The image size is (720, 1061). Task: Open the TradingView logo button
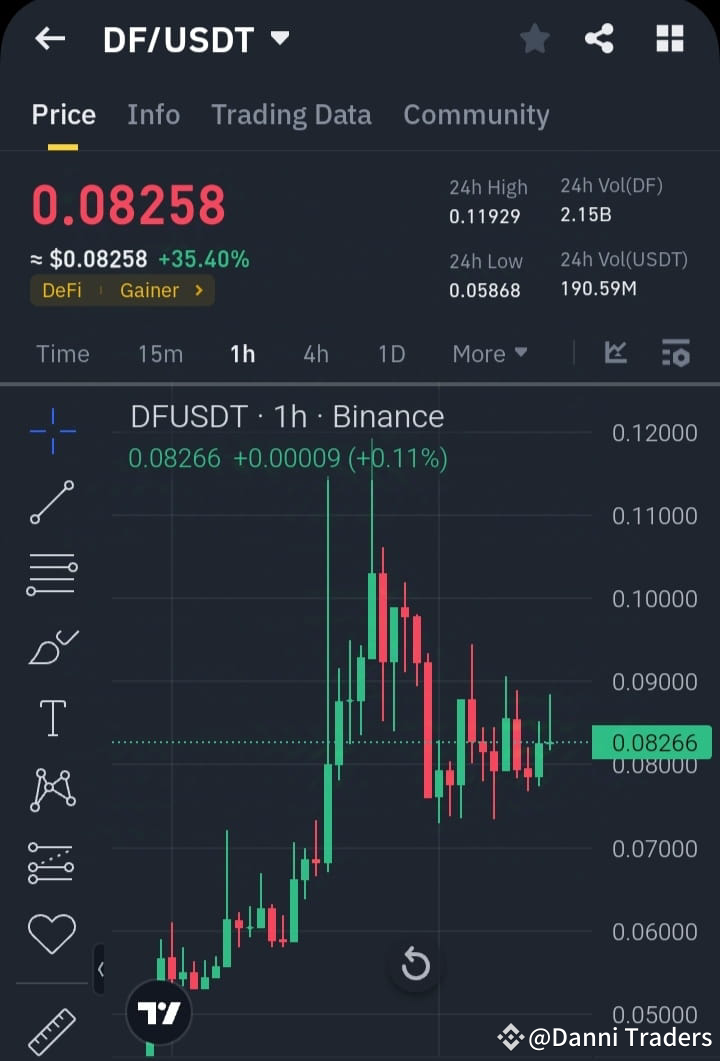(157, 1012)
